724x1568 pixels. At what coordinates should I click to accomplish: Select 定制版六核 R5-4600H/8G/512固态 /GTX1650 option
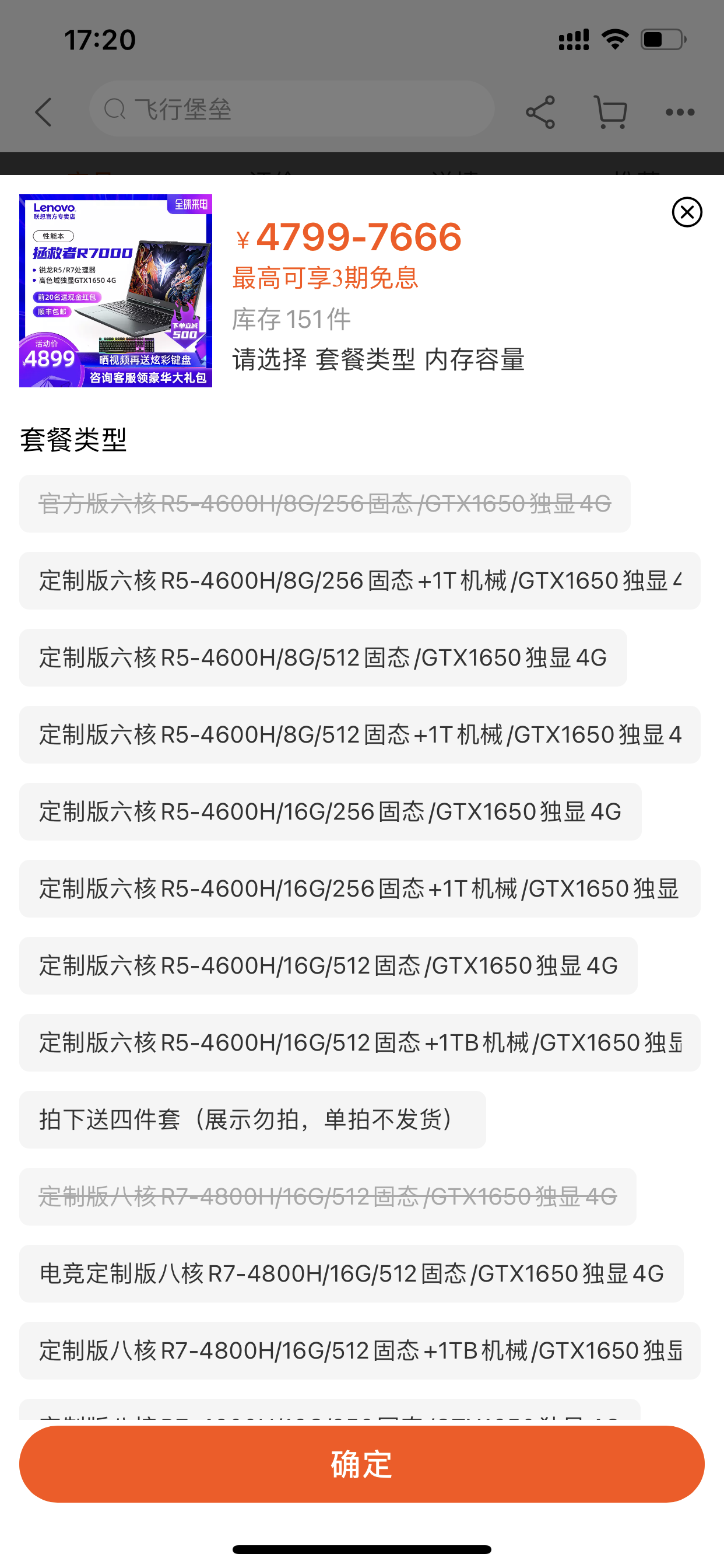(322, 657)
